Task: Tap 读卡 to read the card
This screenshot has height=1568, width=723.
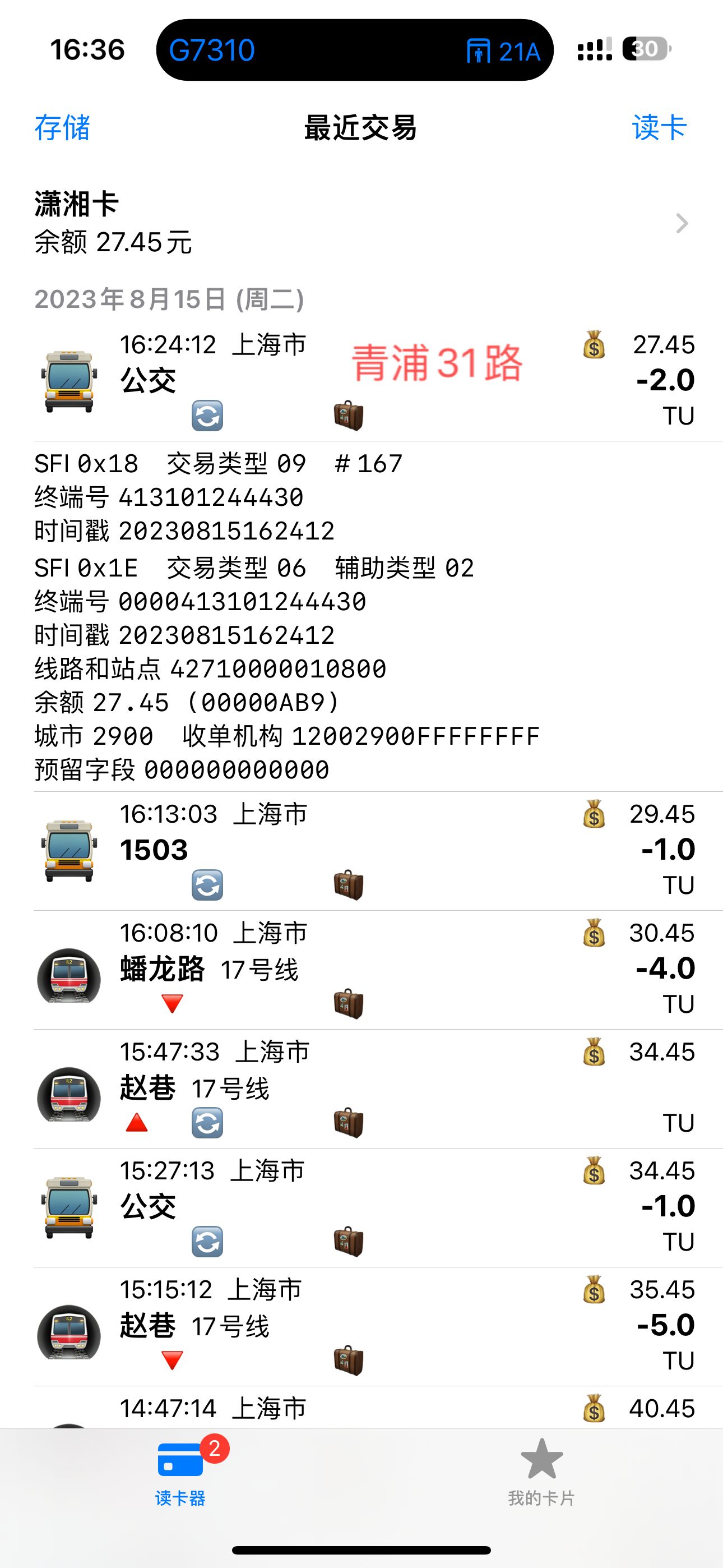Action: pyautogui.click(x=659, y=128)
